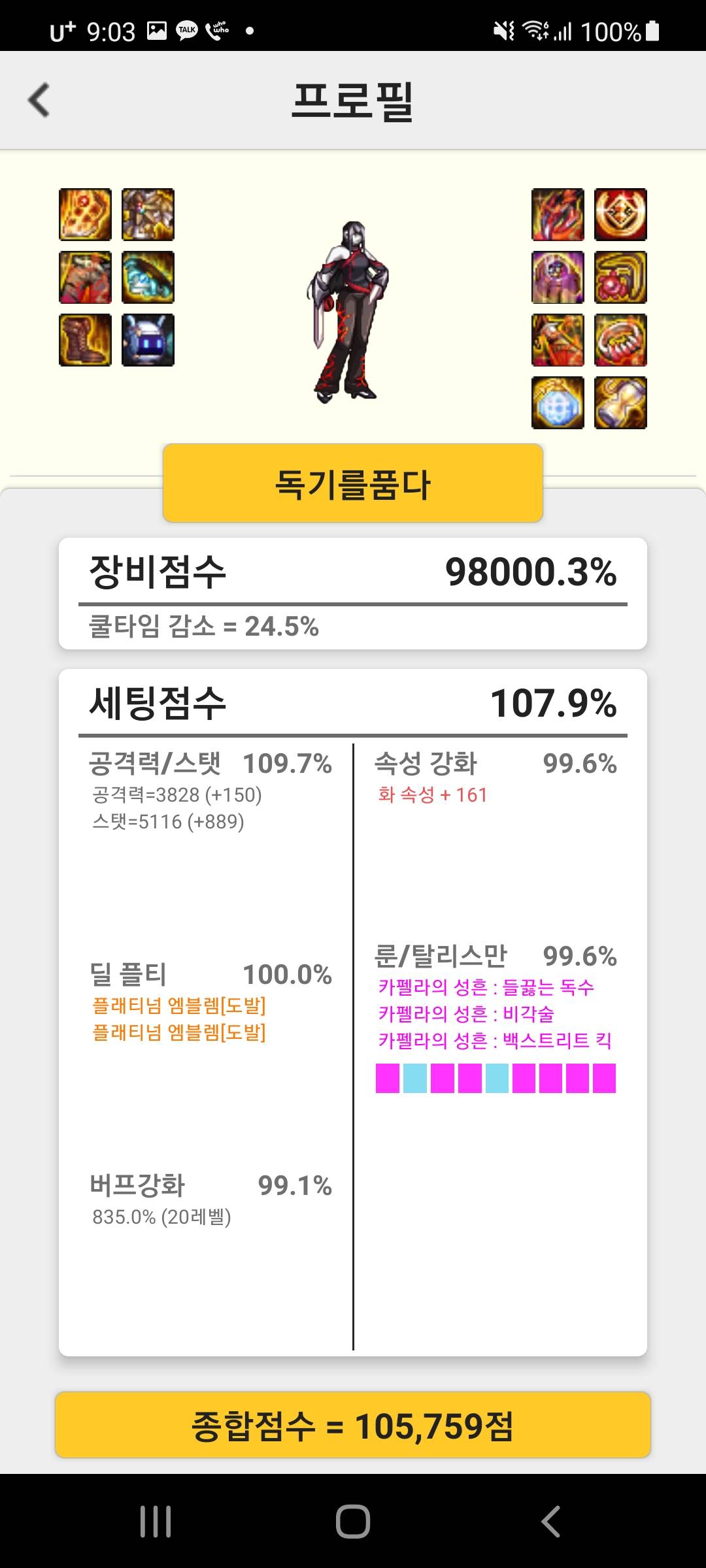Go back from the 프로필 screen
The image size is (706, 1568).
click(x=39, y=100)
